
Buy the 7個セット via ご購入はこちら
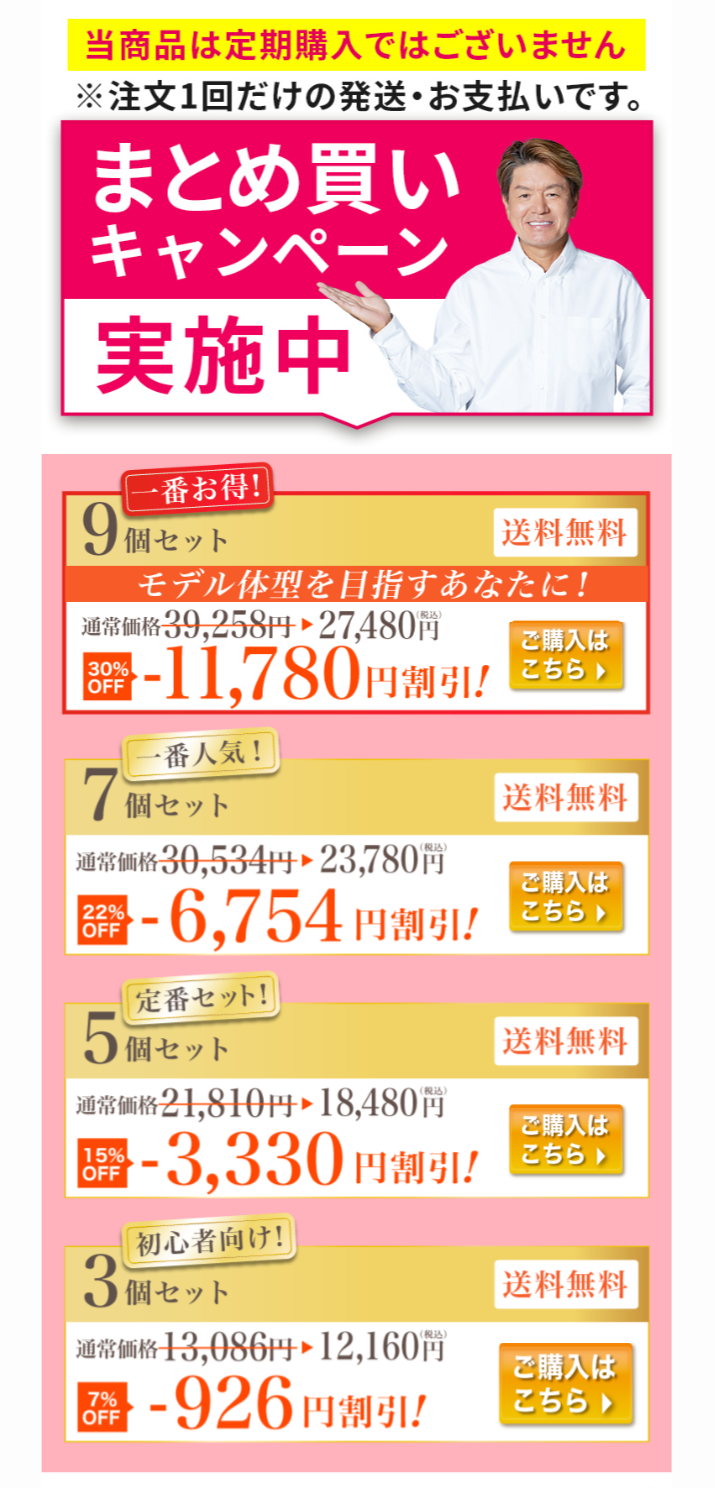click(565, 897)
